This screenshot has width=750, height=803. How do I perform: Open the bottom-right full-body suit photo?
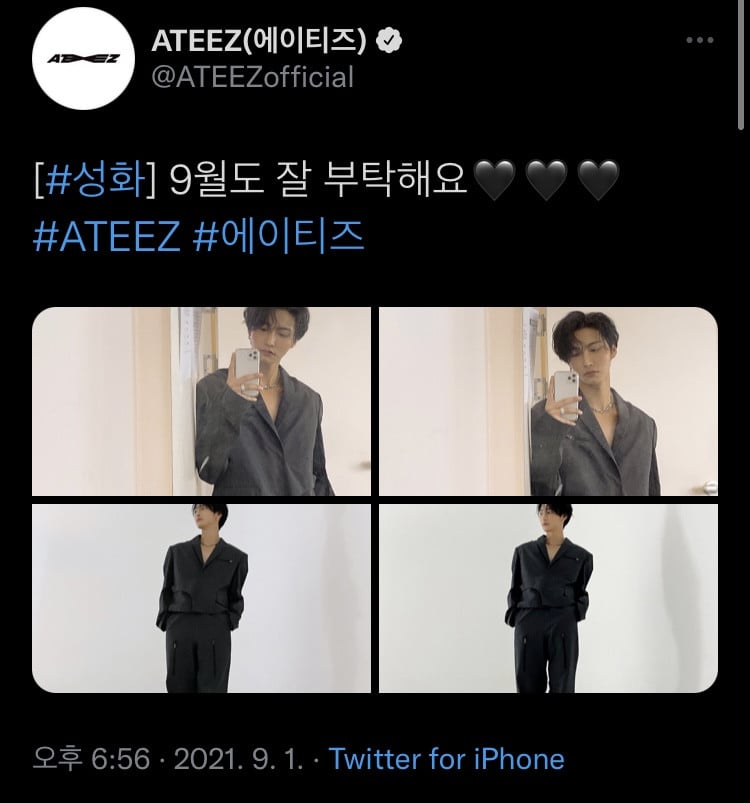(x=548, y=598)
